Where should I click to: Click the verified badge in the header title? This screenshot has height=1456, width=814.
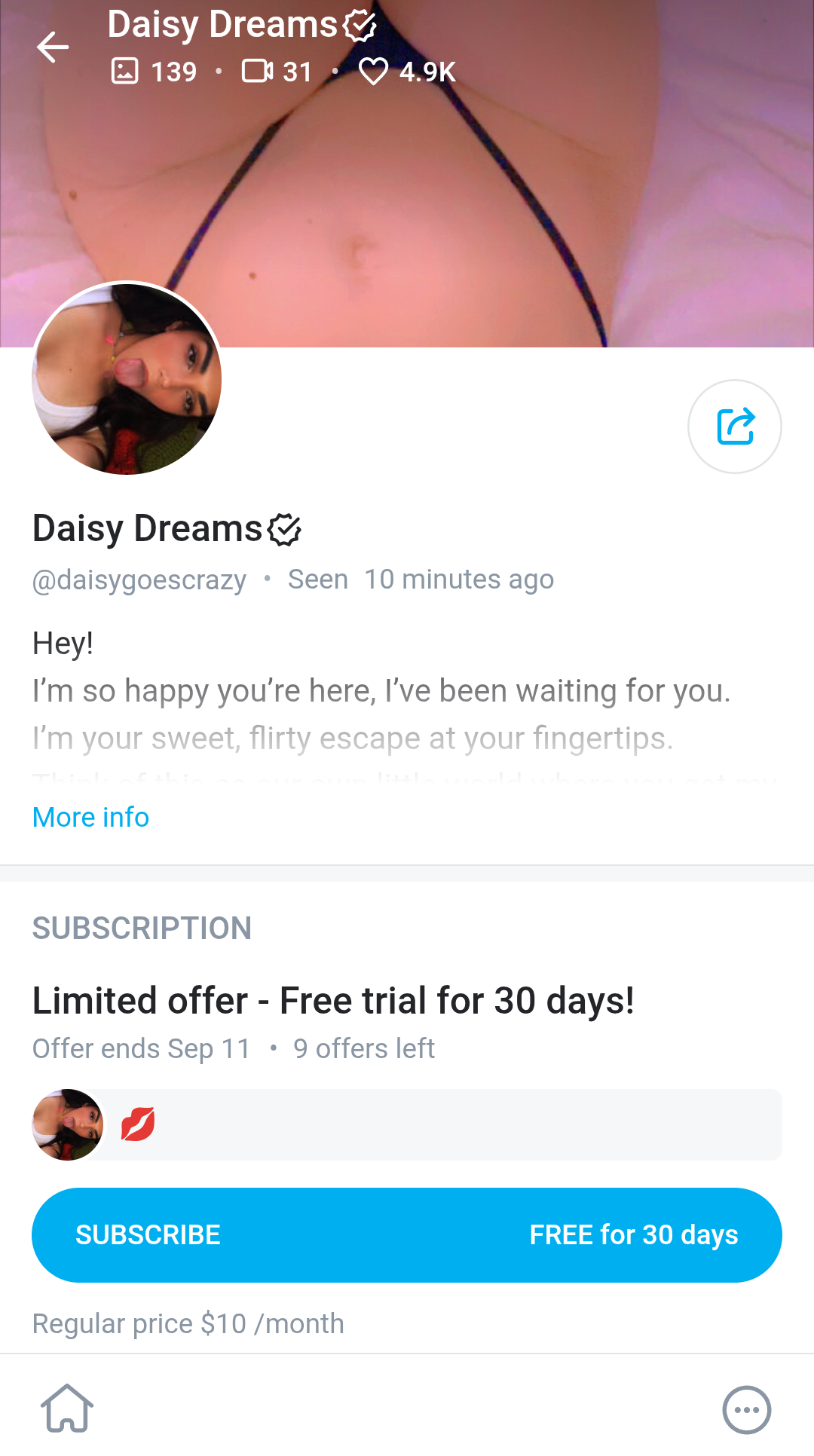coord(360,24)
